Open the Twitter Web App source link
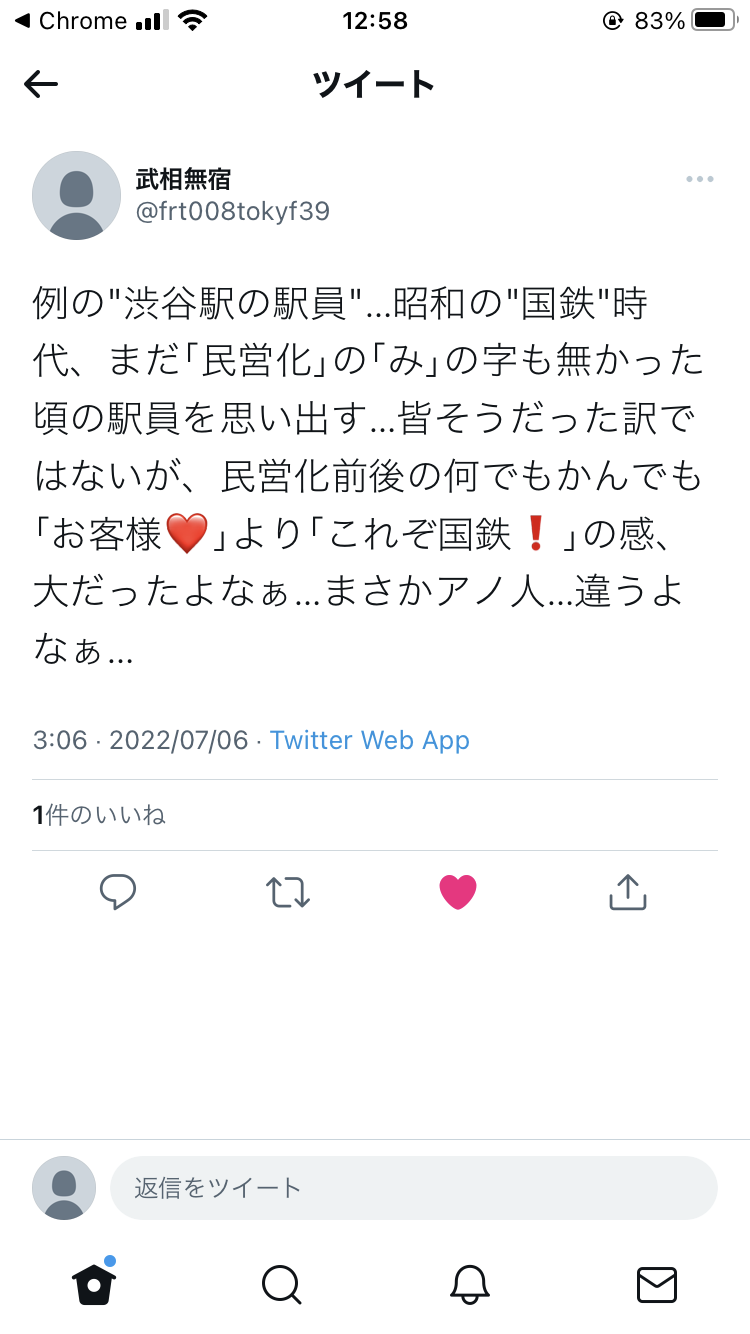The width and height of the screenshot is (750, 1334). point(369,740)
